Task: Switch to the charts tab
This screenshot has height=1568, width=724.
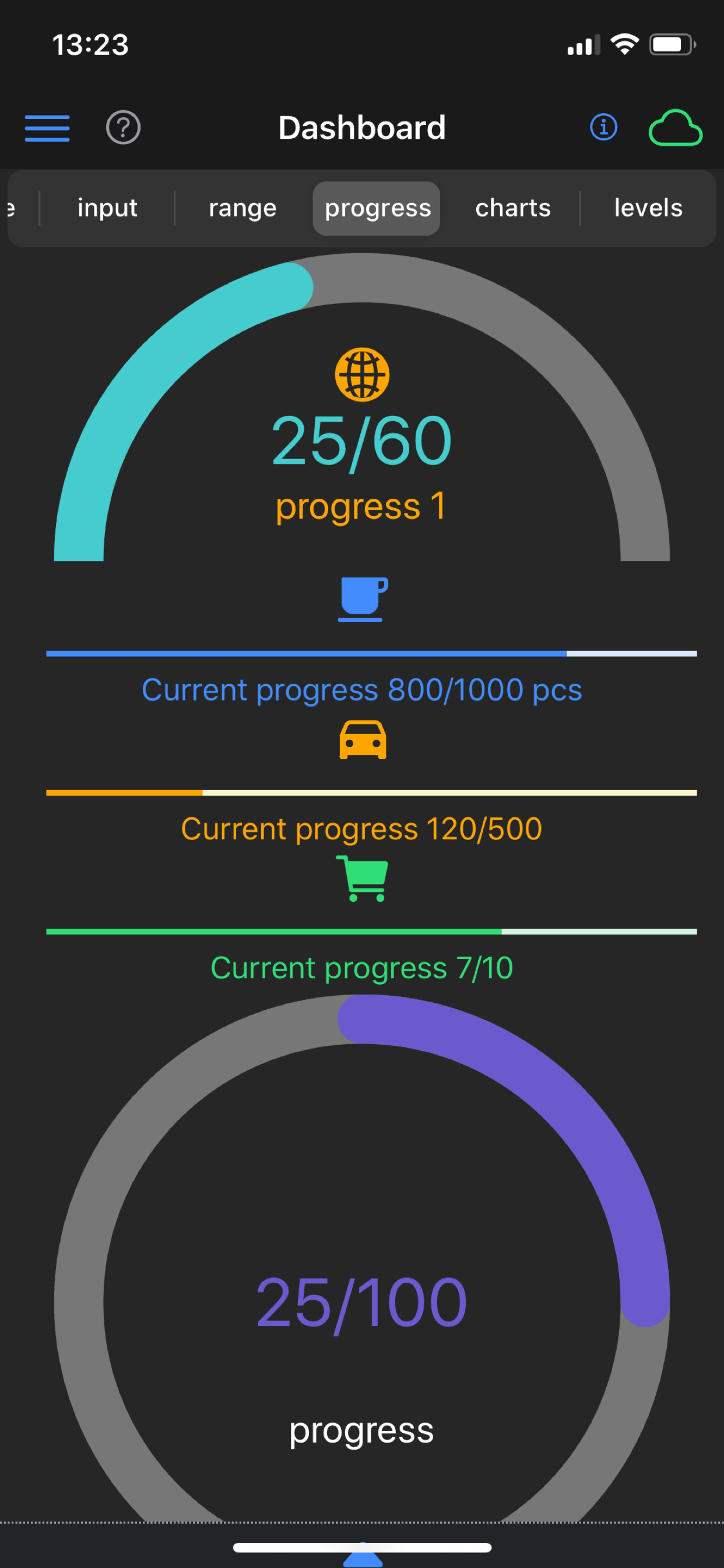Action: [512, 208]
